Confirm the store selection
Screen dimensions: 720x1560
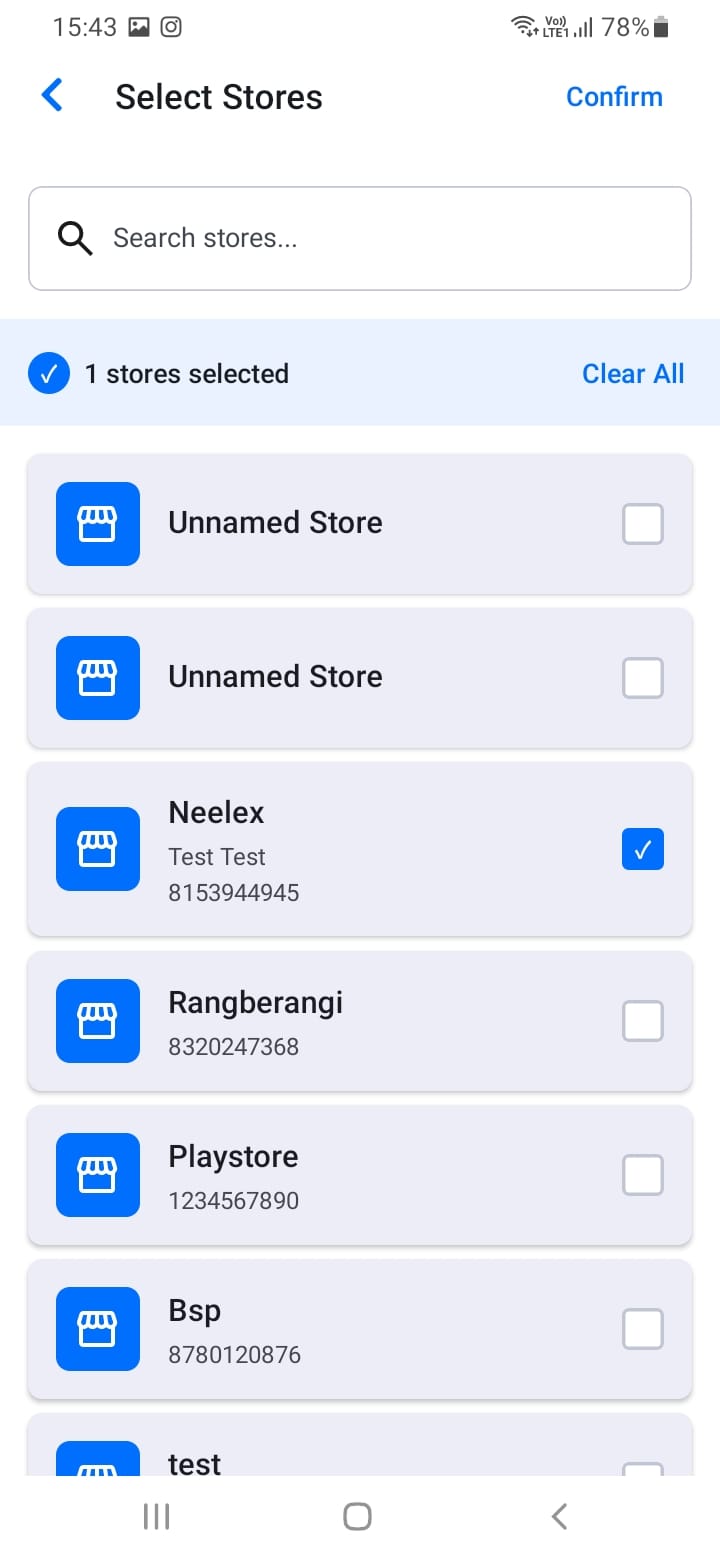click(614, 97)
